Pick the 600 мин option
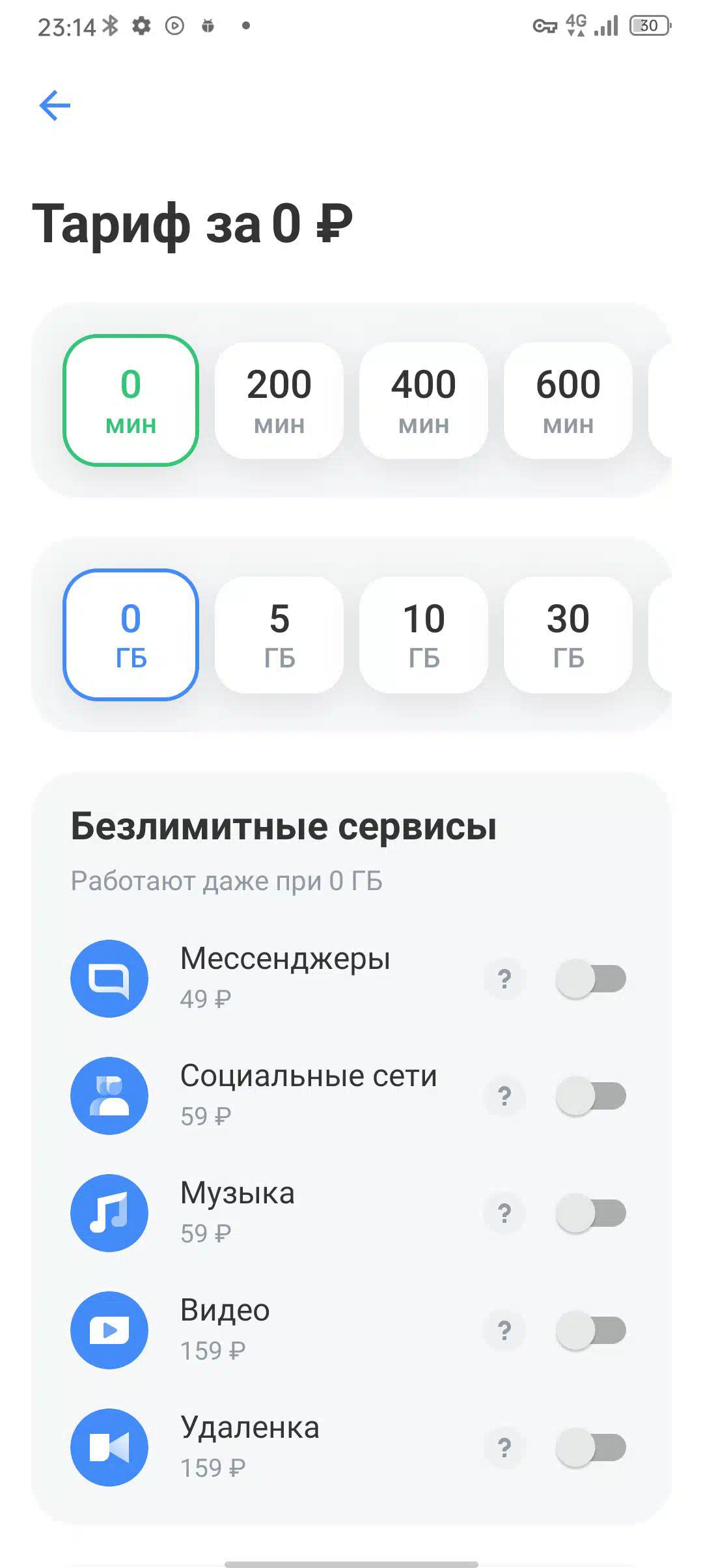The image size is (703, 1568). pos(568,400)
